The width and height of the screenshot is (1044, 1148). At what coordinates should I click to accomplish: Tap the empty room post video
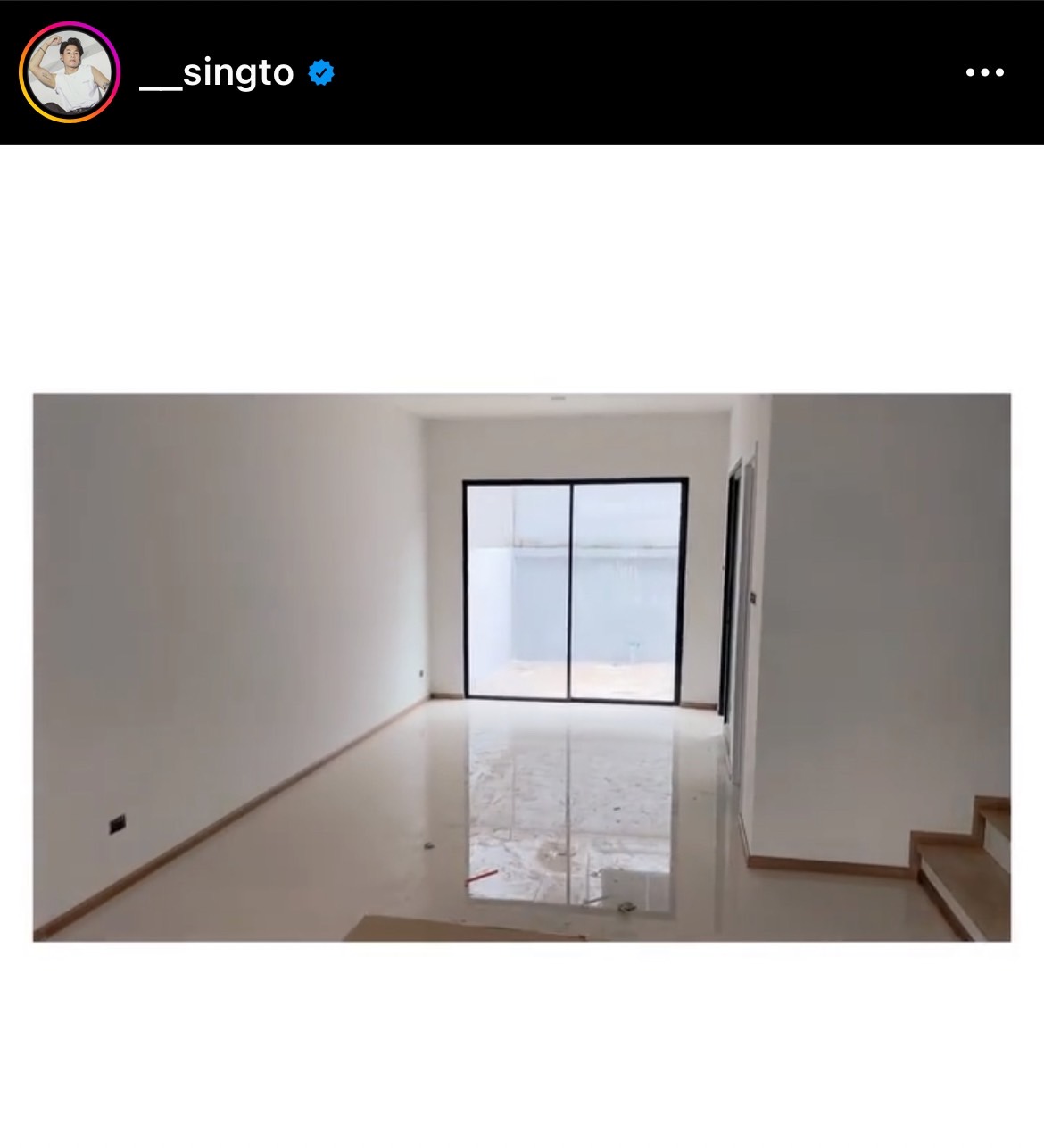pos(522,667)
